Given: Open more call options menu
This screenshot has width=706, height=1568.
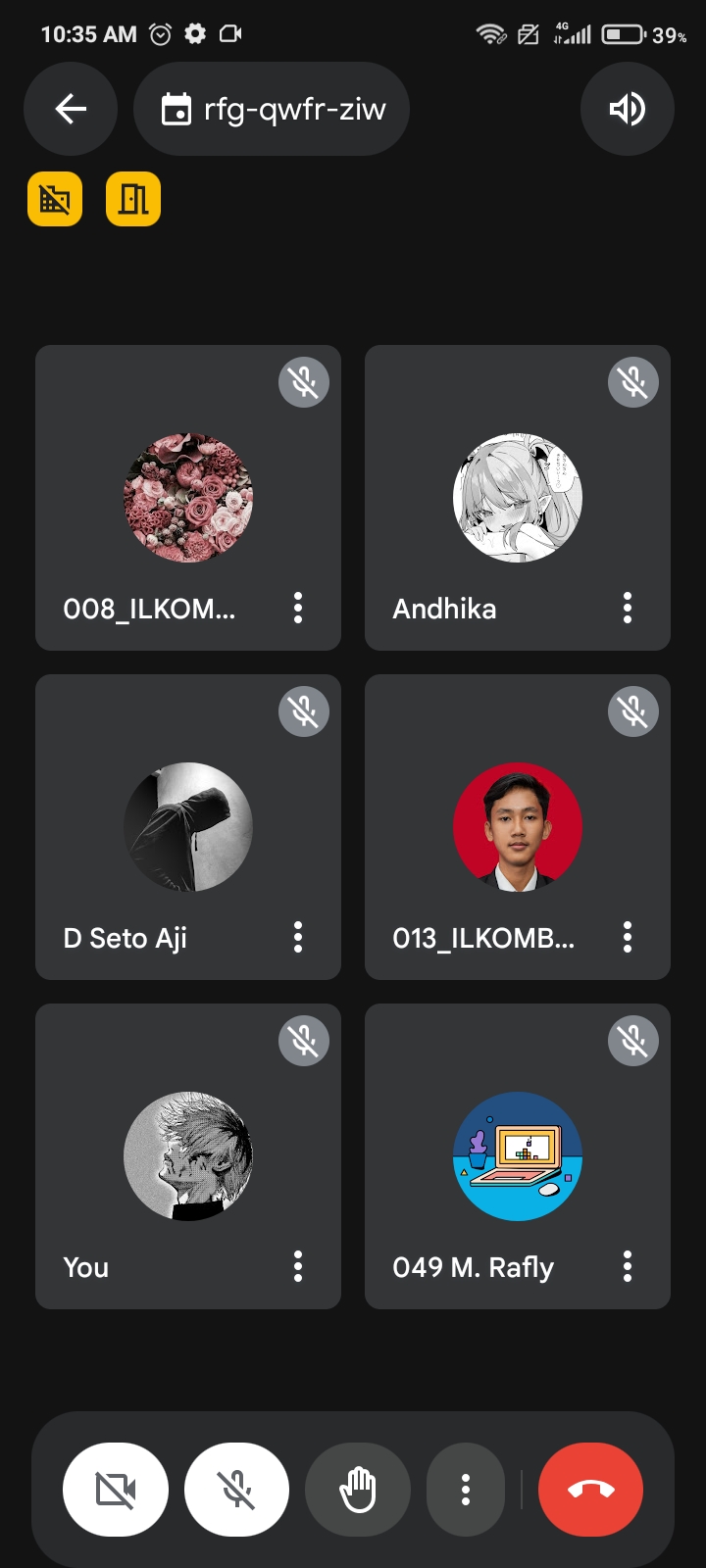Looking at the screenshot, I should [466, 1490].
